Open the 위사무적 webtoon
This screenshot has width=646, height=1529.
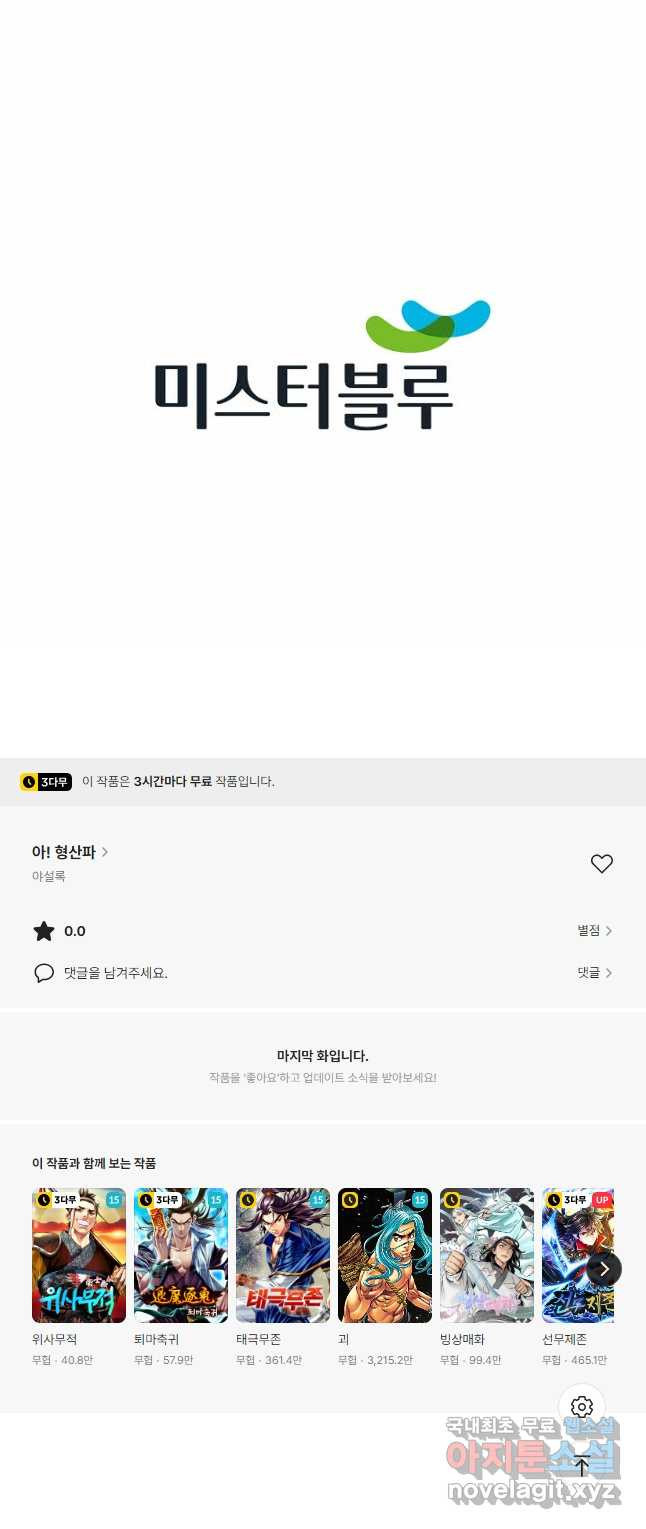click(x=79, y=1256)
